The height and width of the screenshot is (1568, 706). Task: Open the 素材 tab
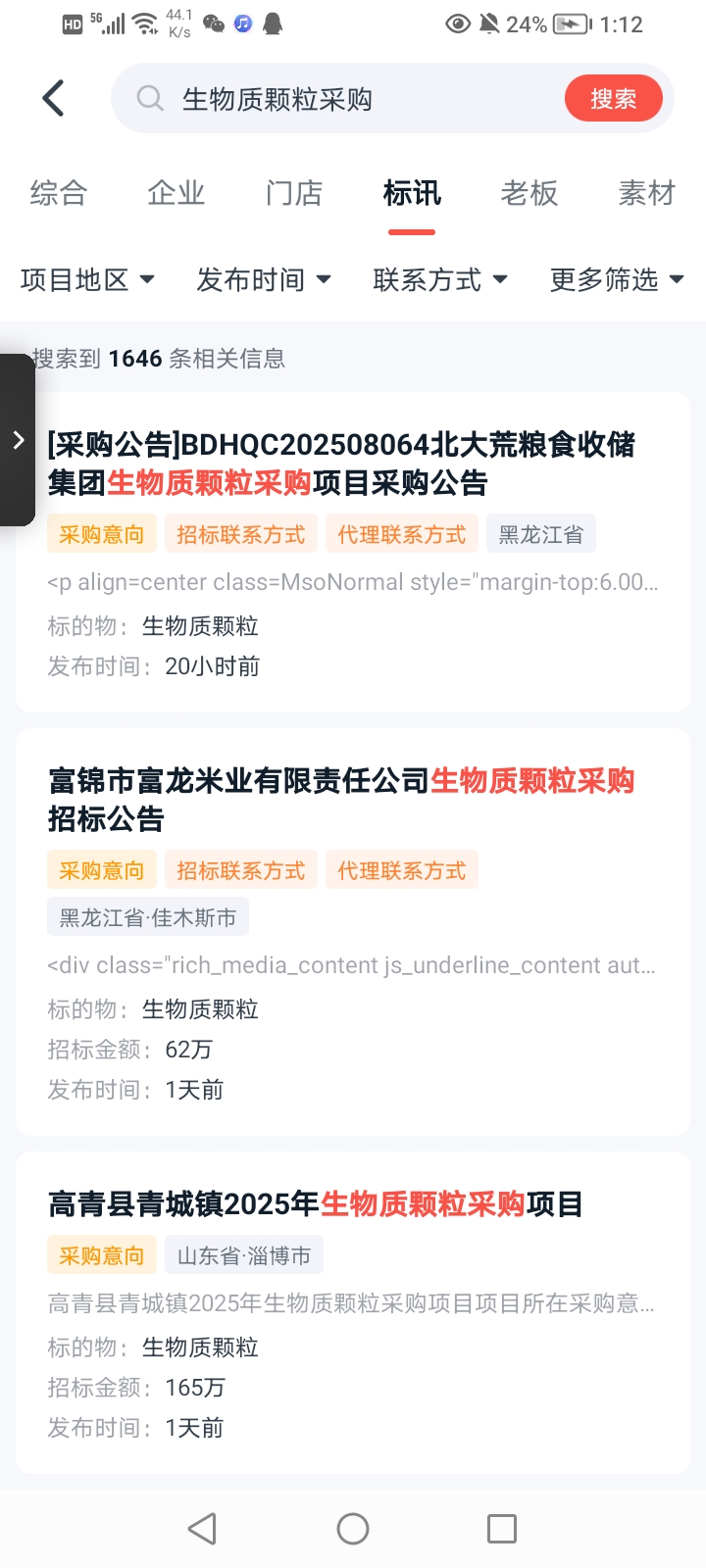(x=647, y=194)
